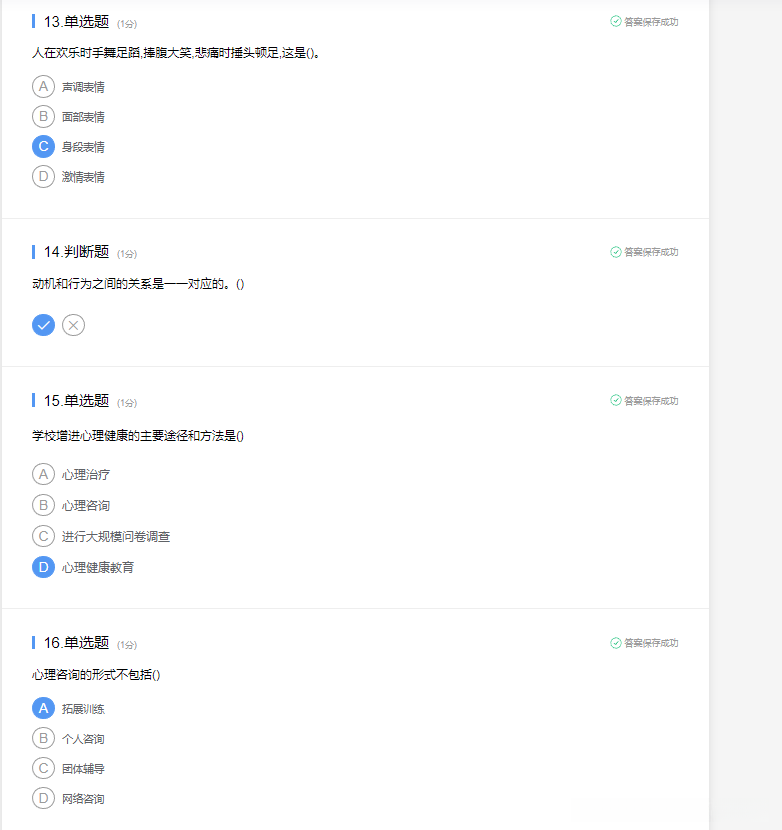Choose option B 心理咨询 in question 15

click(43, 505)
